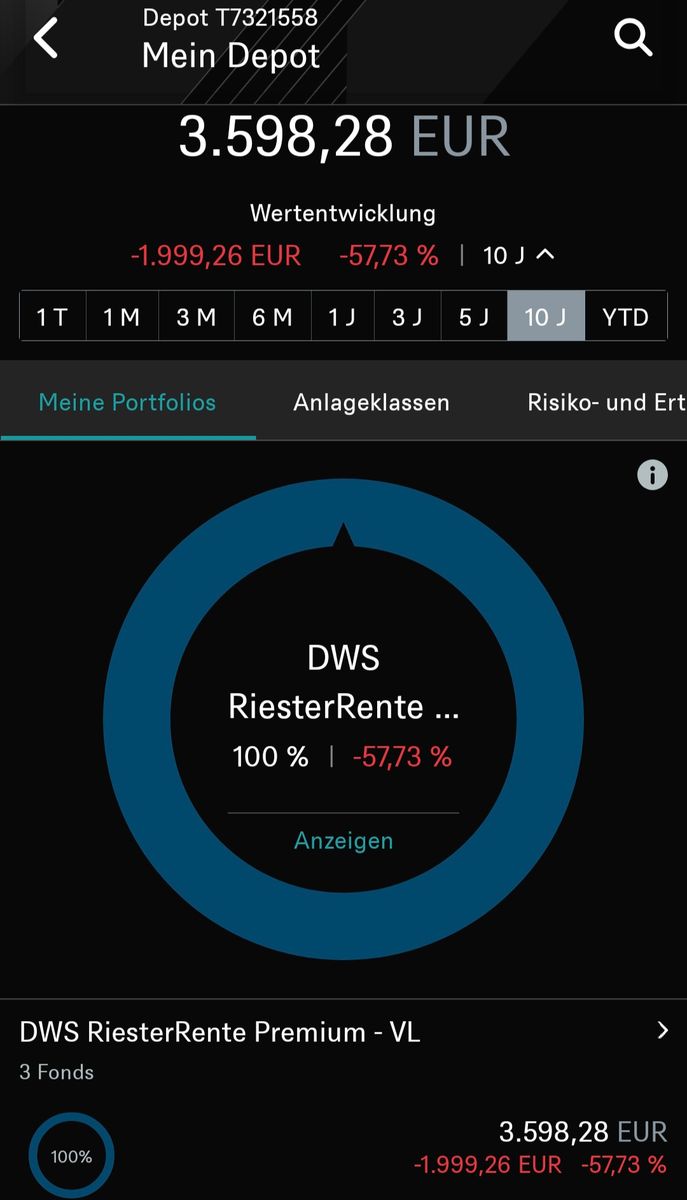Select the 10 J segment in the range bar
The width and height of the screenshot is (687, 1200).
tap(545, 317)
